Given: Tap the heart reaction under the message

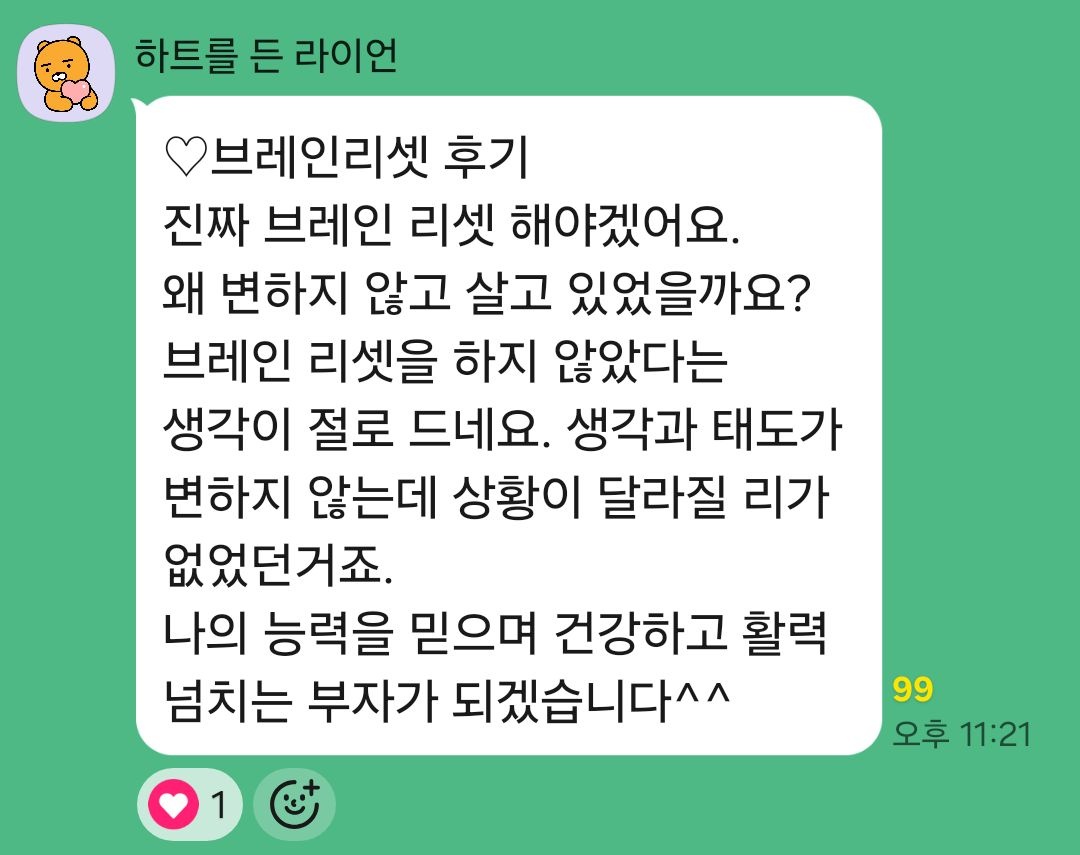Looking at the screenshot, I should (190, 804).
